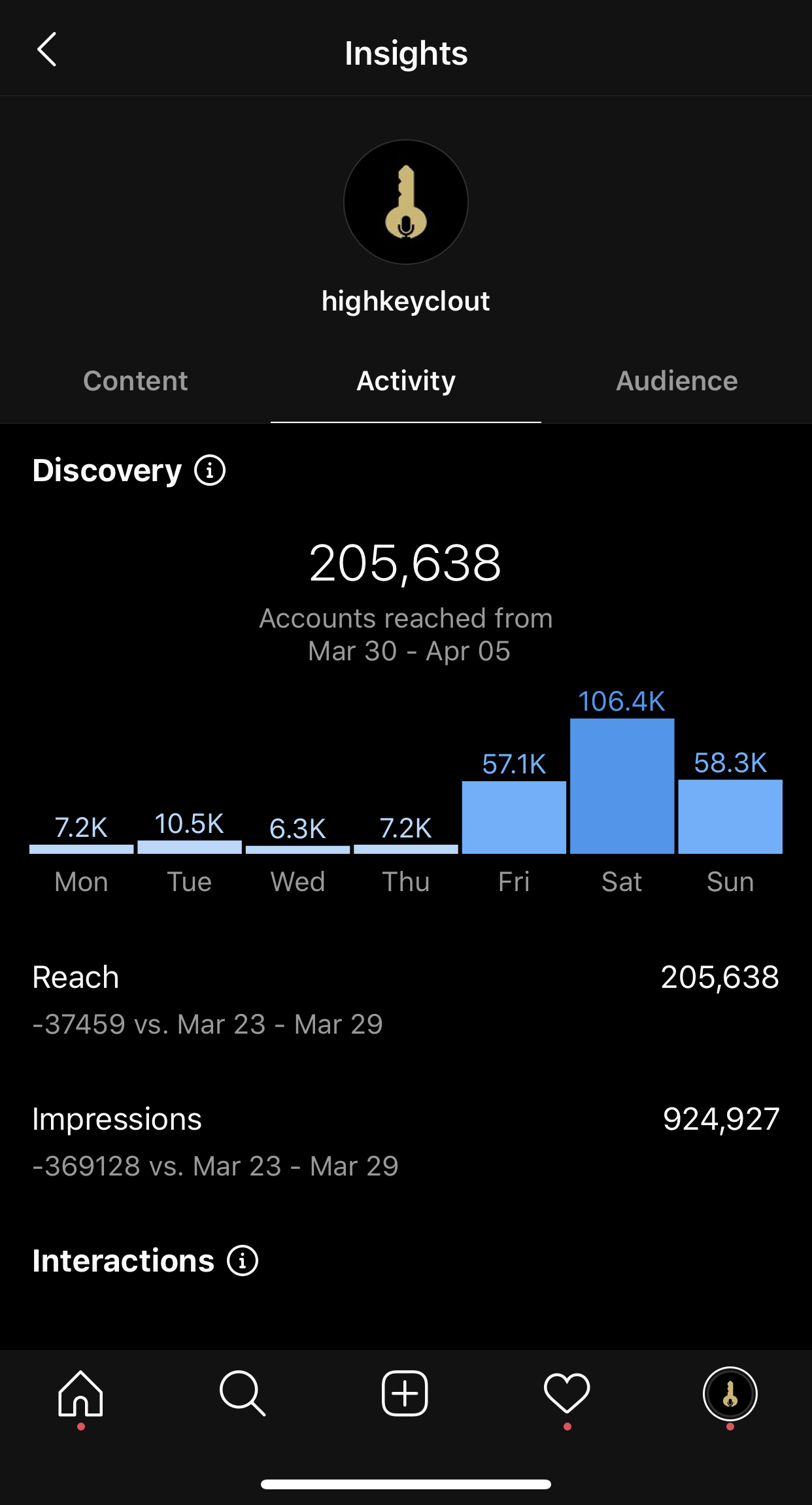Switch to the Content tab
Screen dimensions: 812x1505
click(135, 381)
